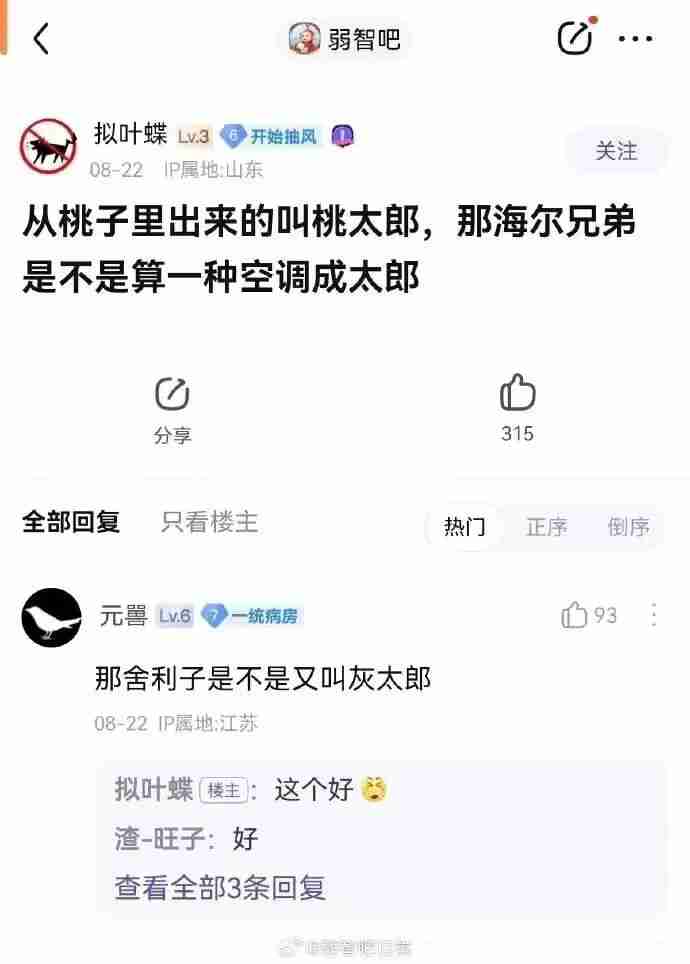Follow 拟叶蝶 with the 关注 button
The width and height of the screenshot is (690, 964).
click(x=616, y=151)
